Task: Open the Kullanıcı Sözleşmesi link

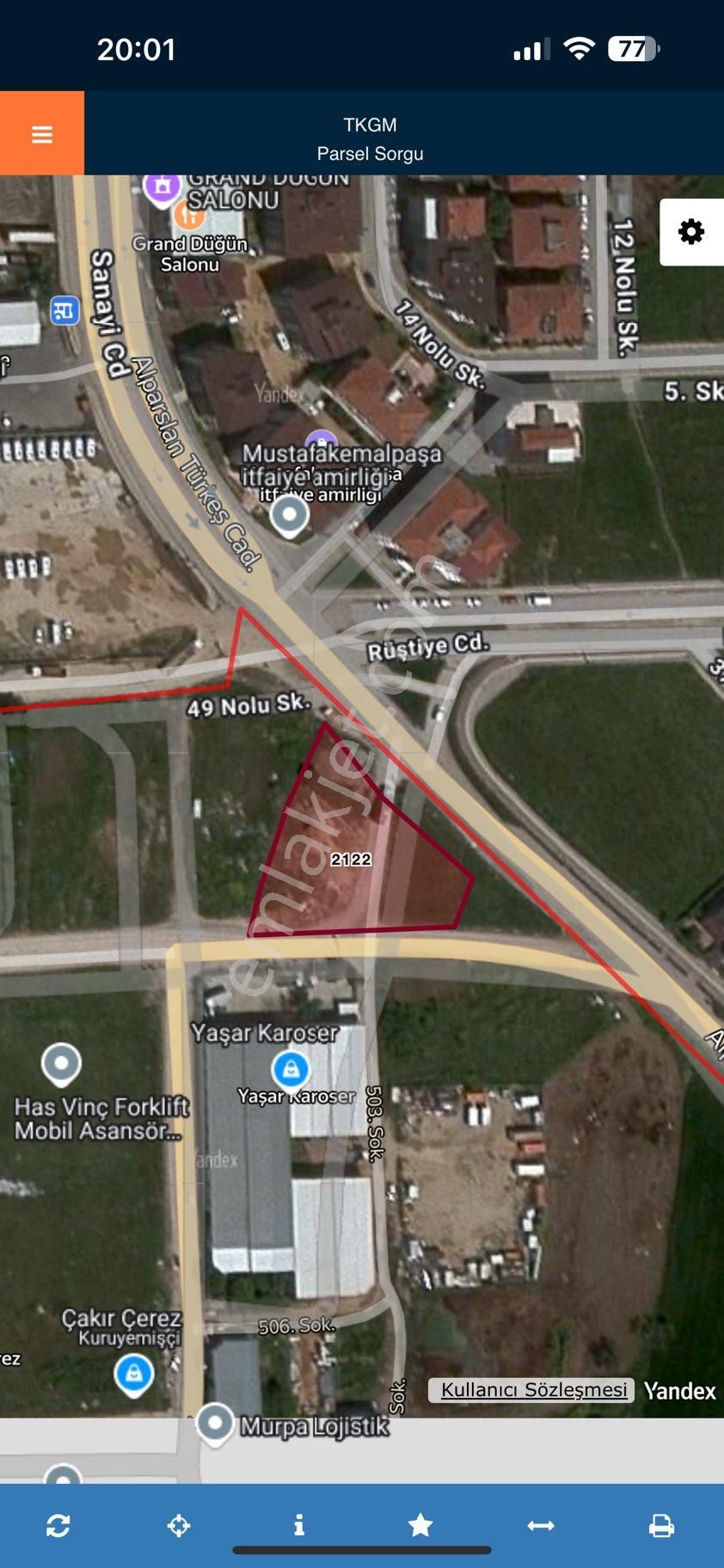Action: (x=533, y=1390)
